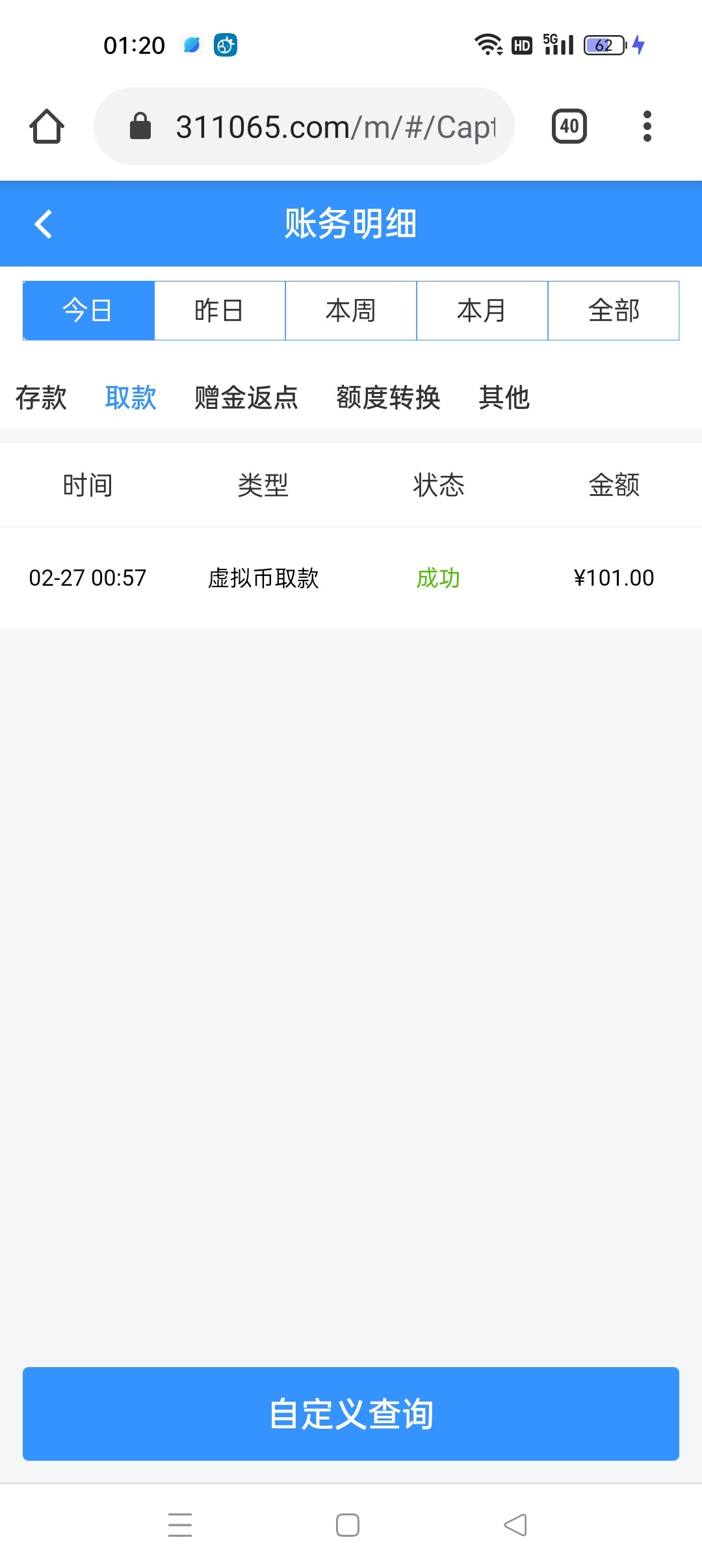Switch to the 昨日 filter
The height and width of the screenshot is (1568, 702).
220,311
